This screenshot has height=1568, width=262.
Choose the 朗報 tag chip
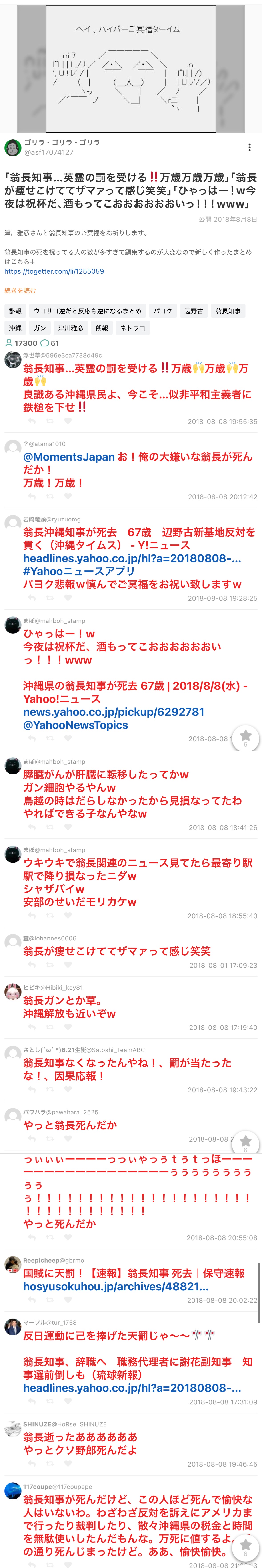(102, 328)
